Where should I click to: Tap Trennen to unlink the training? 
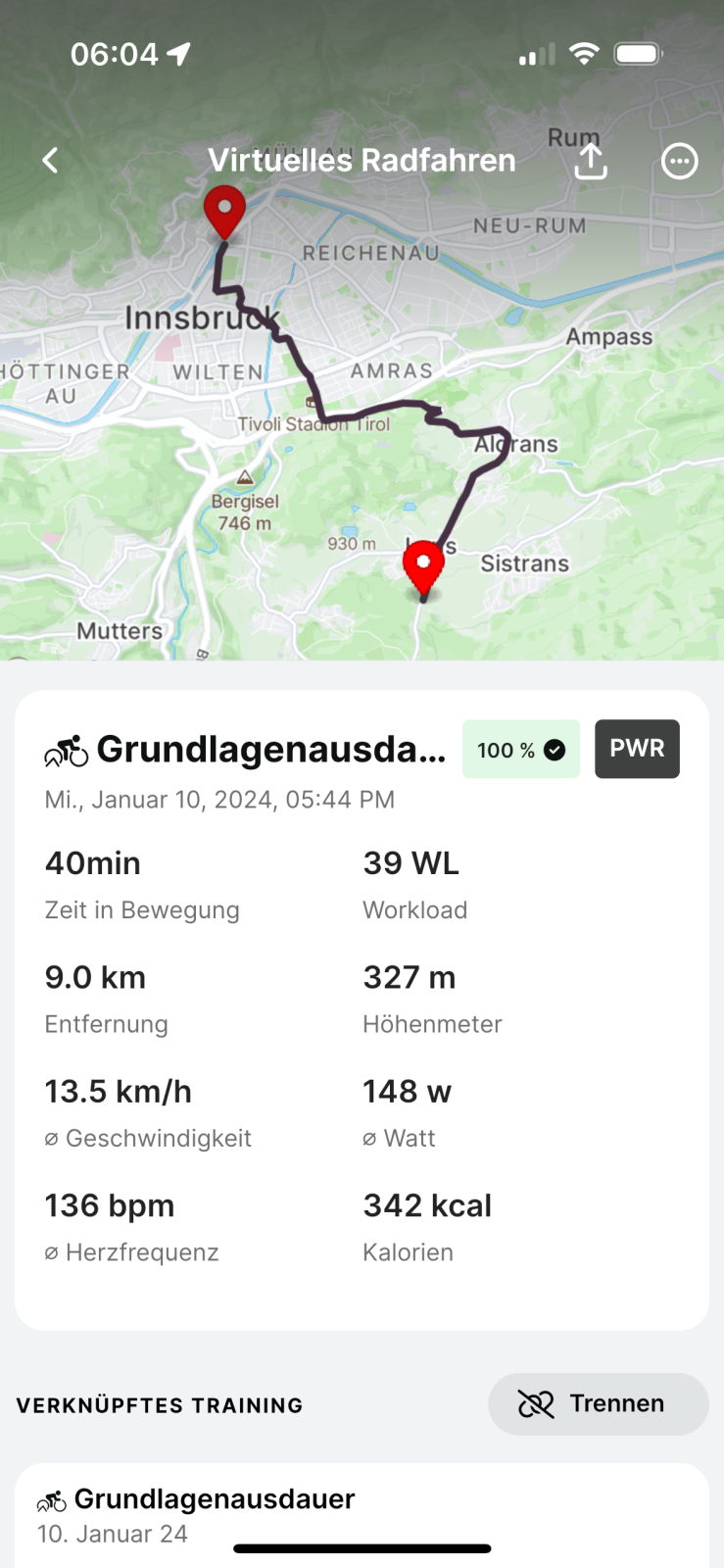click(x=598, y=1403)
